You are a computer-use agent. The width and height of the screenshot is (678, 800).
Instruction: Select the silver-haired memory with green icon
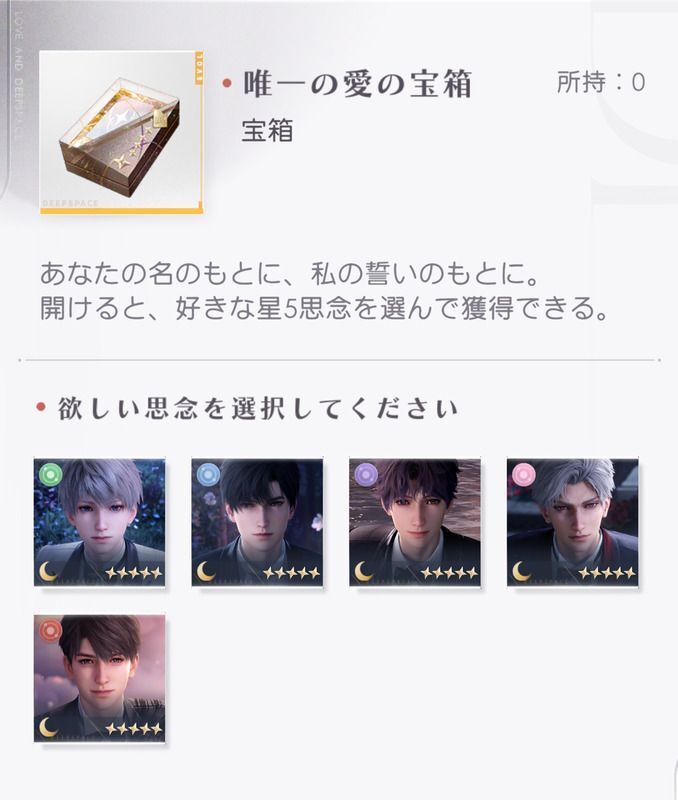(99, 522)
